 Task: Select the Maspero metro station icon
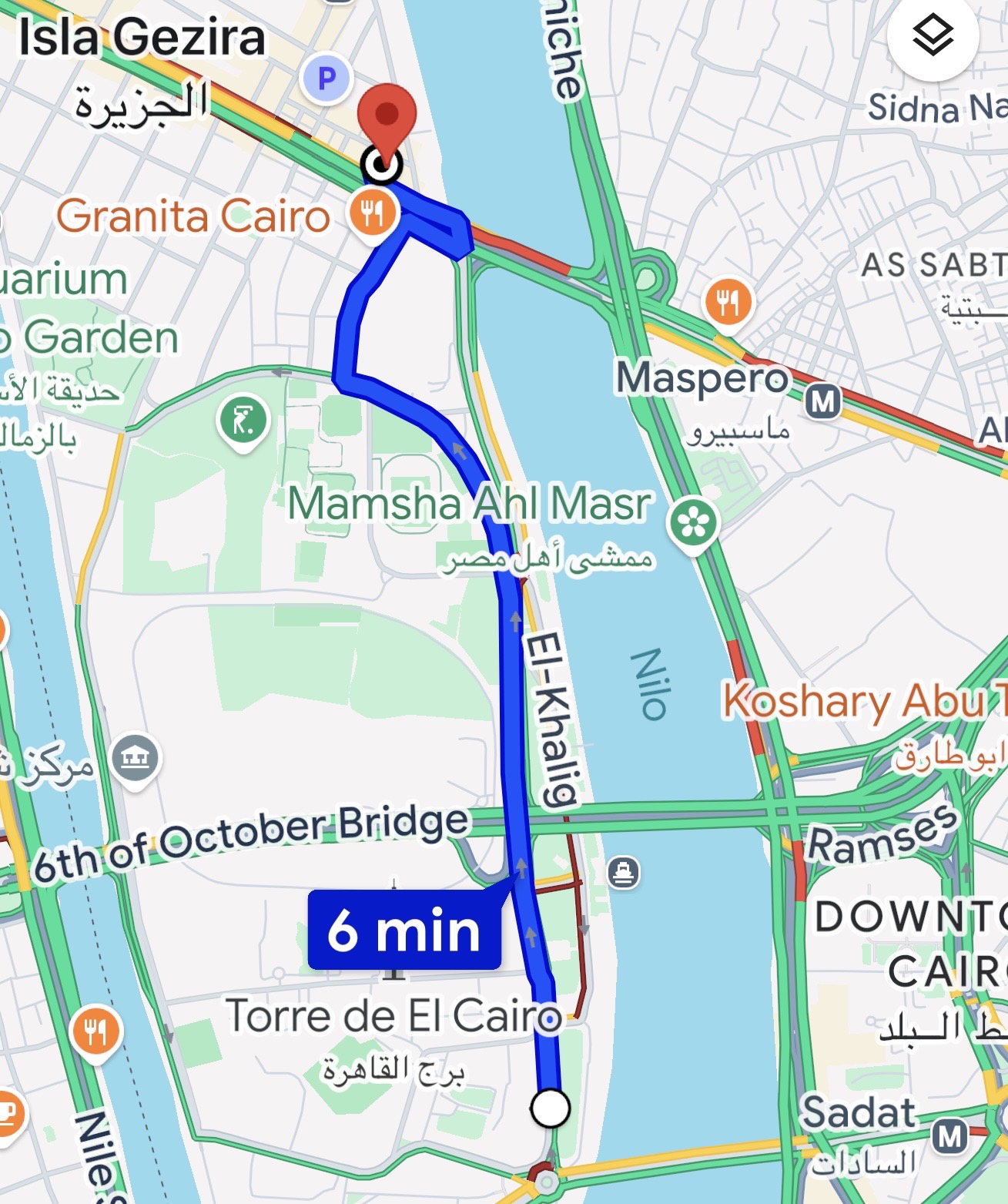click(823, 401)
